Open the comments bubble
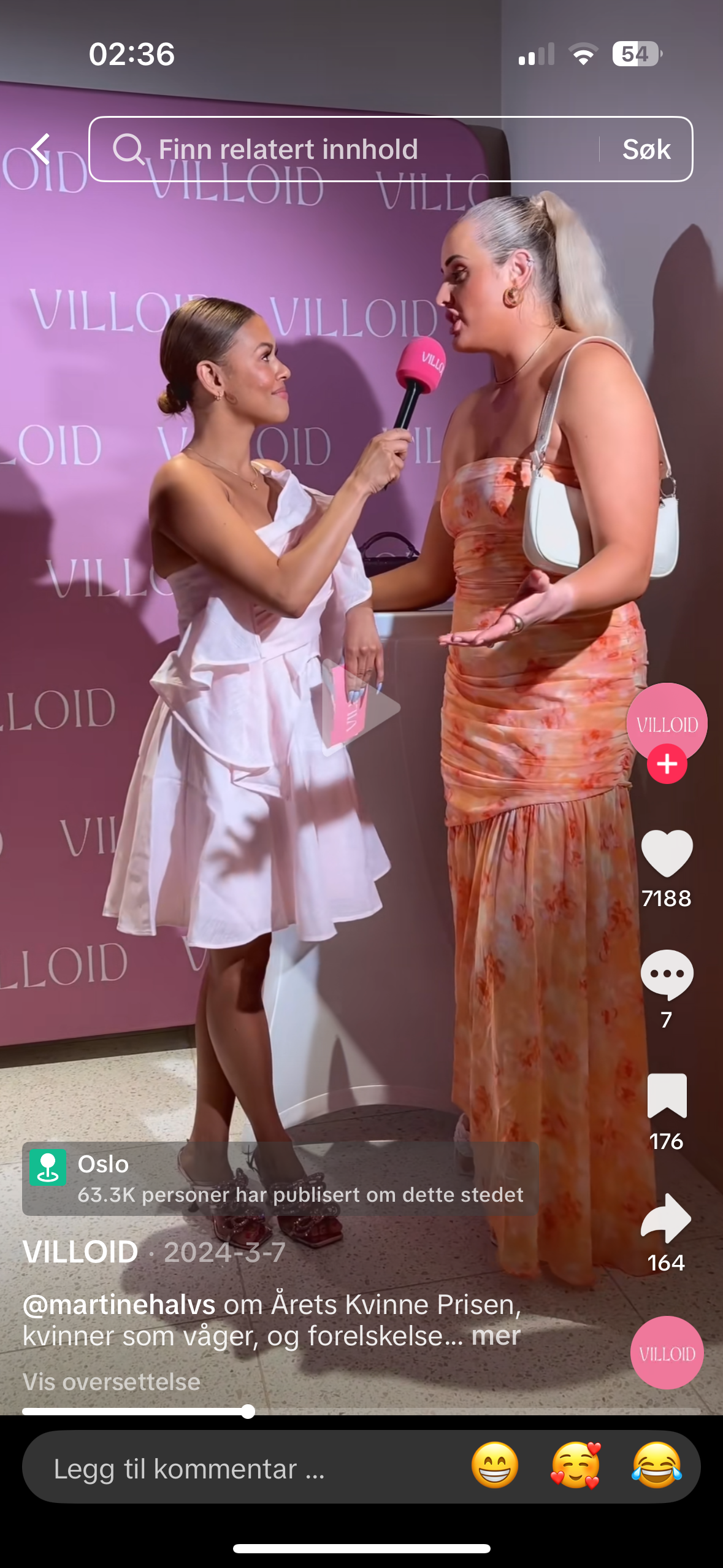Image resolution: width=723 pixels, height=1568 pixels. (667, 975)
